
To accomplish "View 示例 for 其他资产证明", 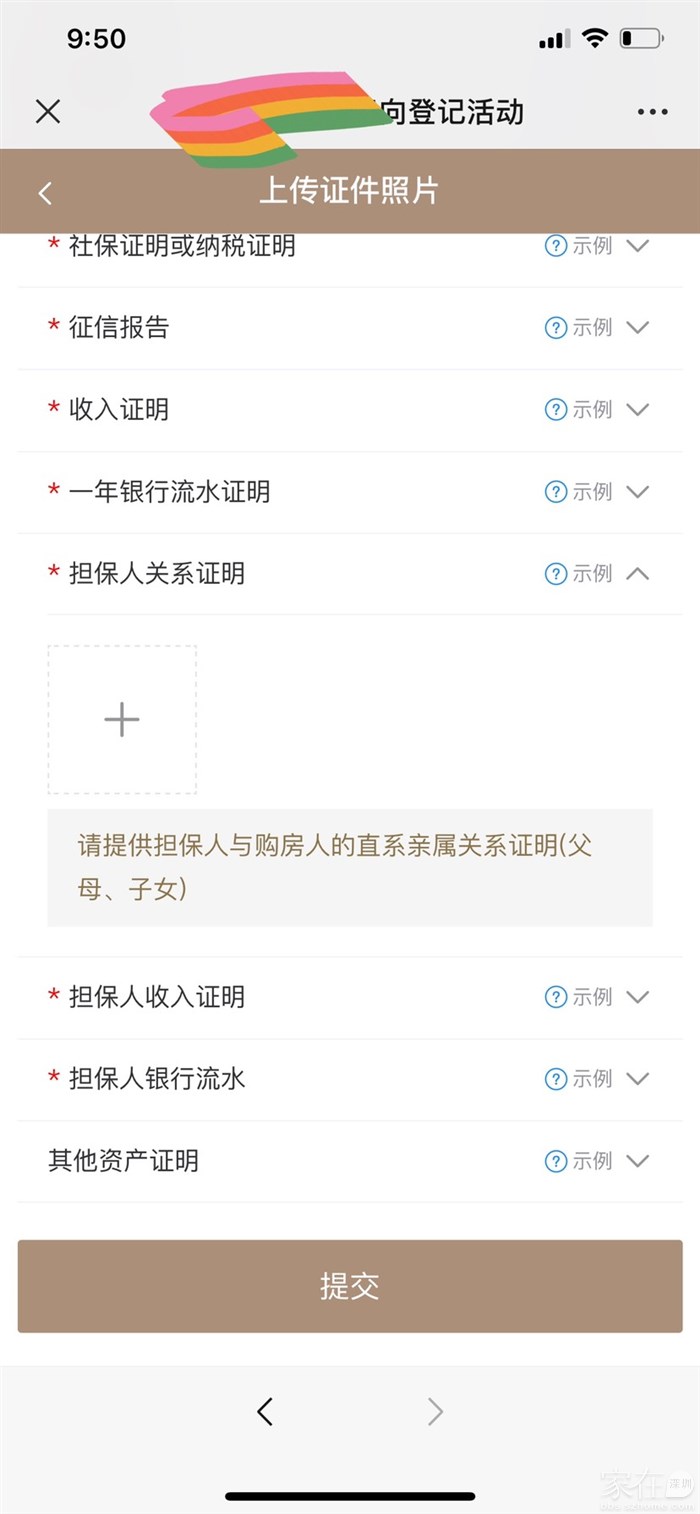I will pos(579,1161).
